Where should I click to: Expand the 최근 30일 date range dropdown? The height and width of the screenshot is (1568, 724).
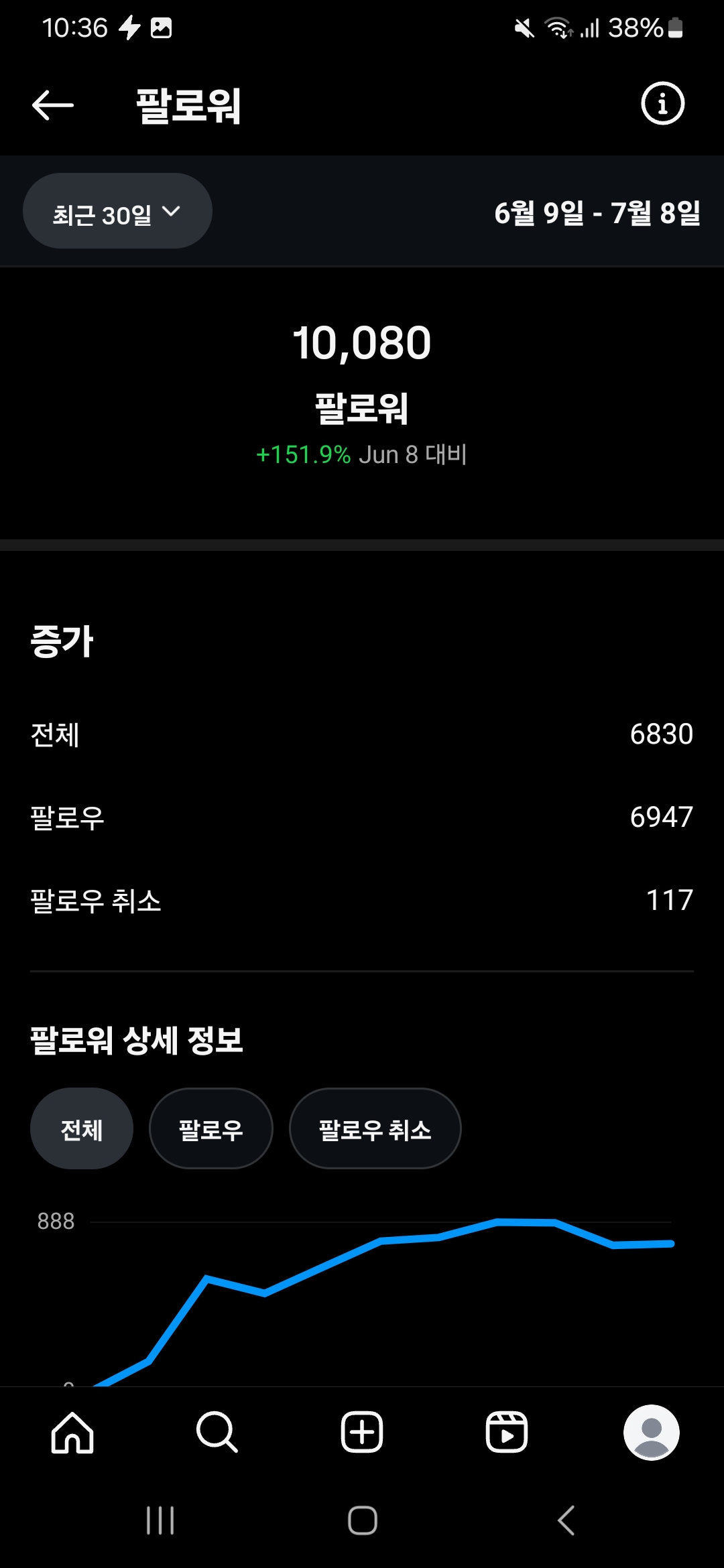[x=117, y=212]
